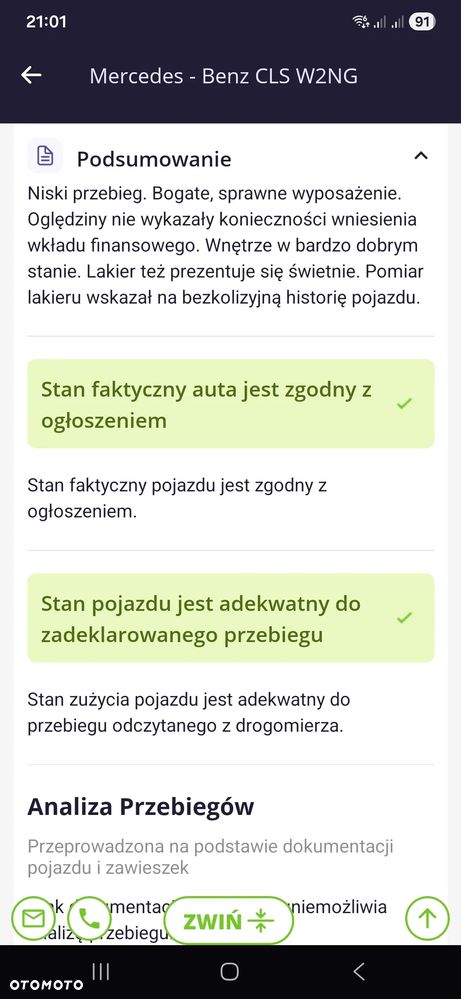Image resolution: width=461 pixels, height=999 pixels.
Task: Tap the email envelope button
Action: 33,919
